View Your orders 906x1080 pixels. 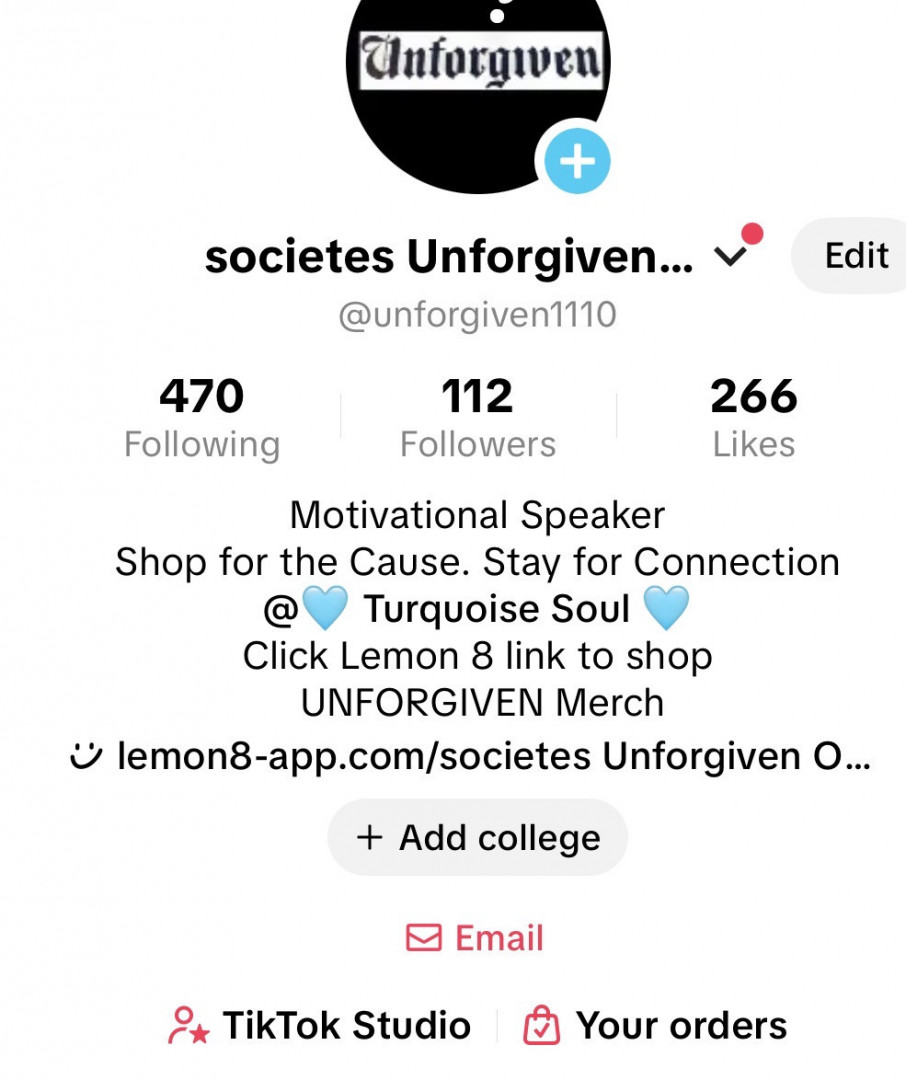[656, 1026]
